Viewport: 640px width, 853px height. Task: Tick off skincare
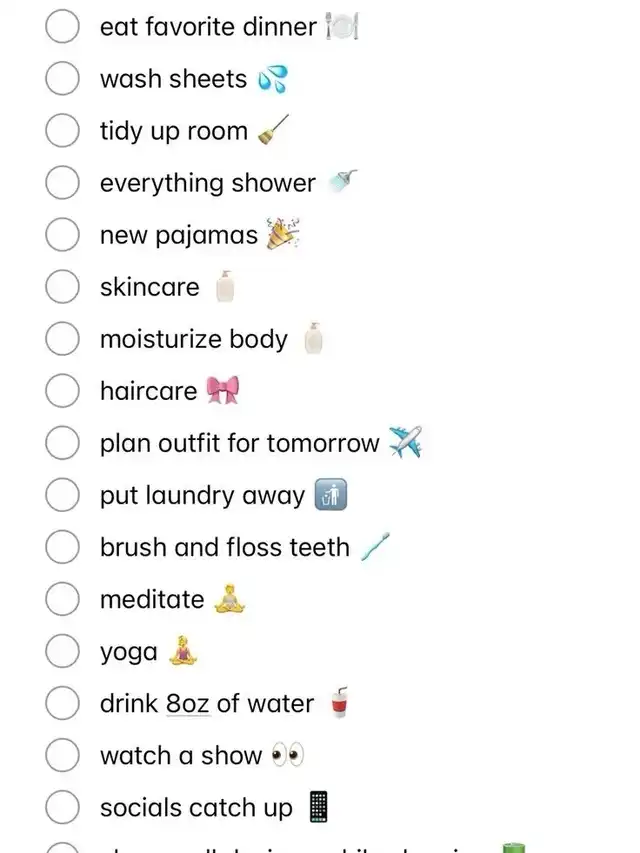[x=63, y=287]
